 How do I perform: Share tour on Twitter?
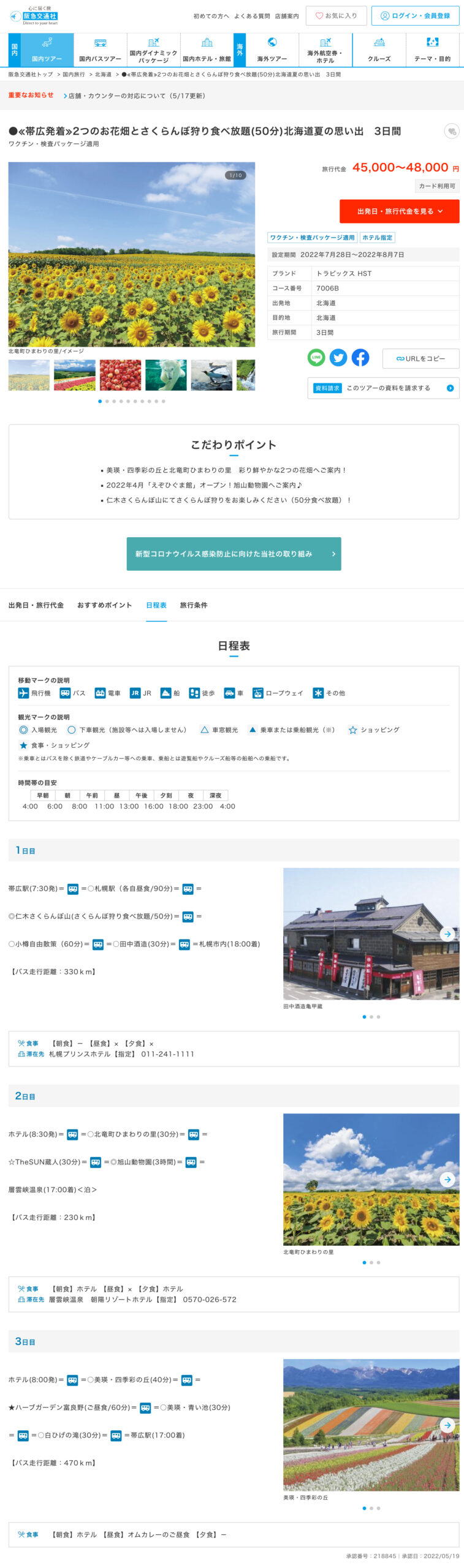point(338,358)
